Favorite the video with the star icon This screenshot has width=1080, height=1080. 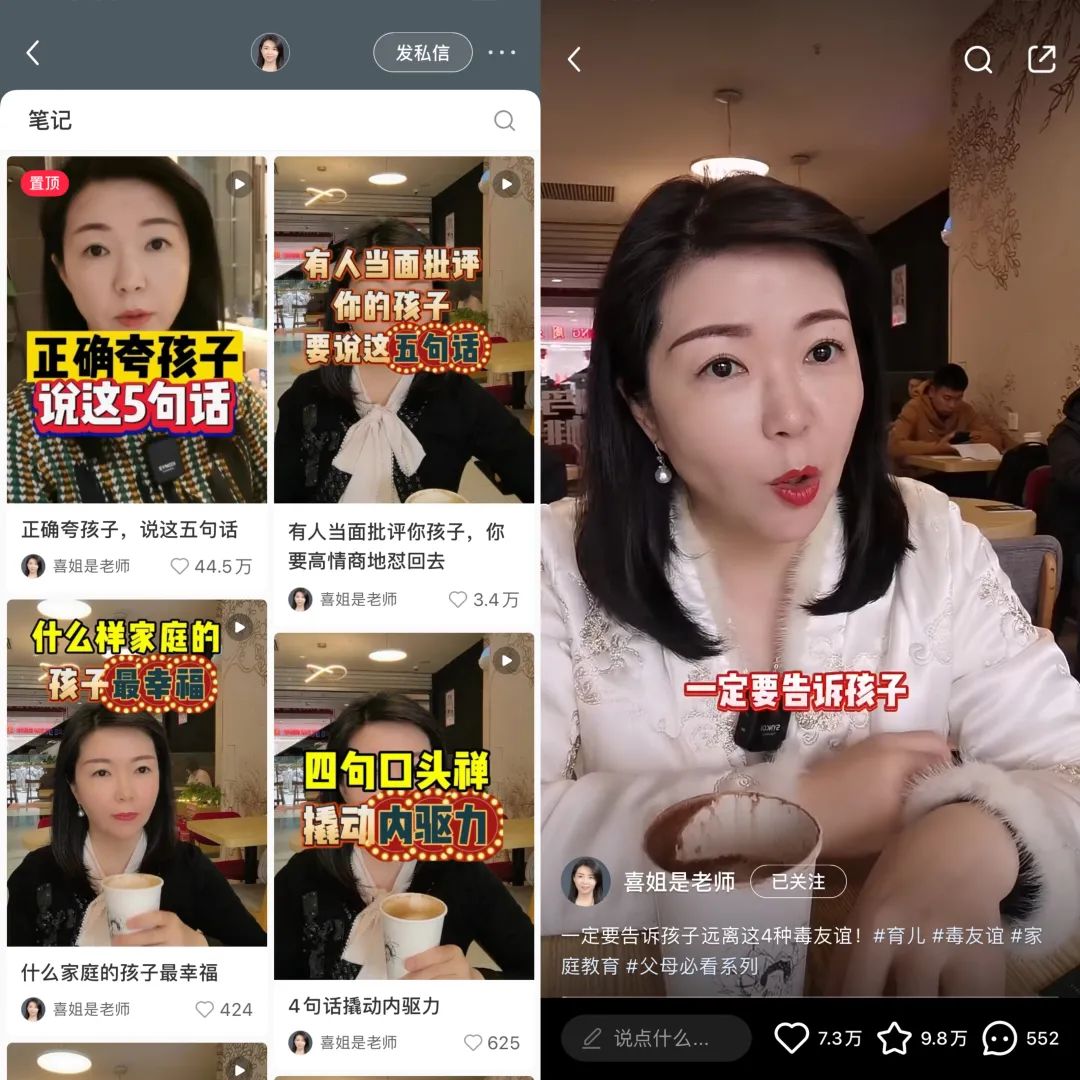[x=894, y=1038]
